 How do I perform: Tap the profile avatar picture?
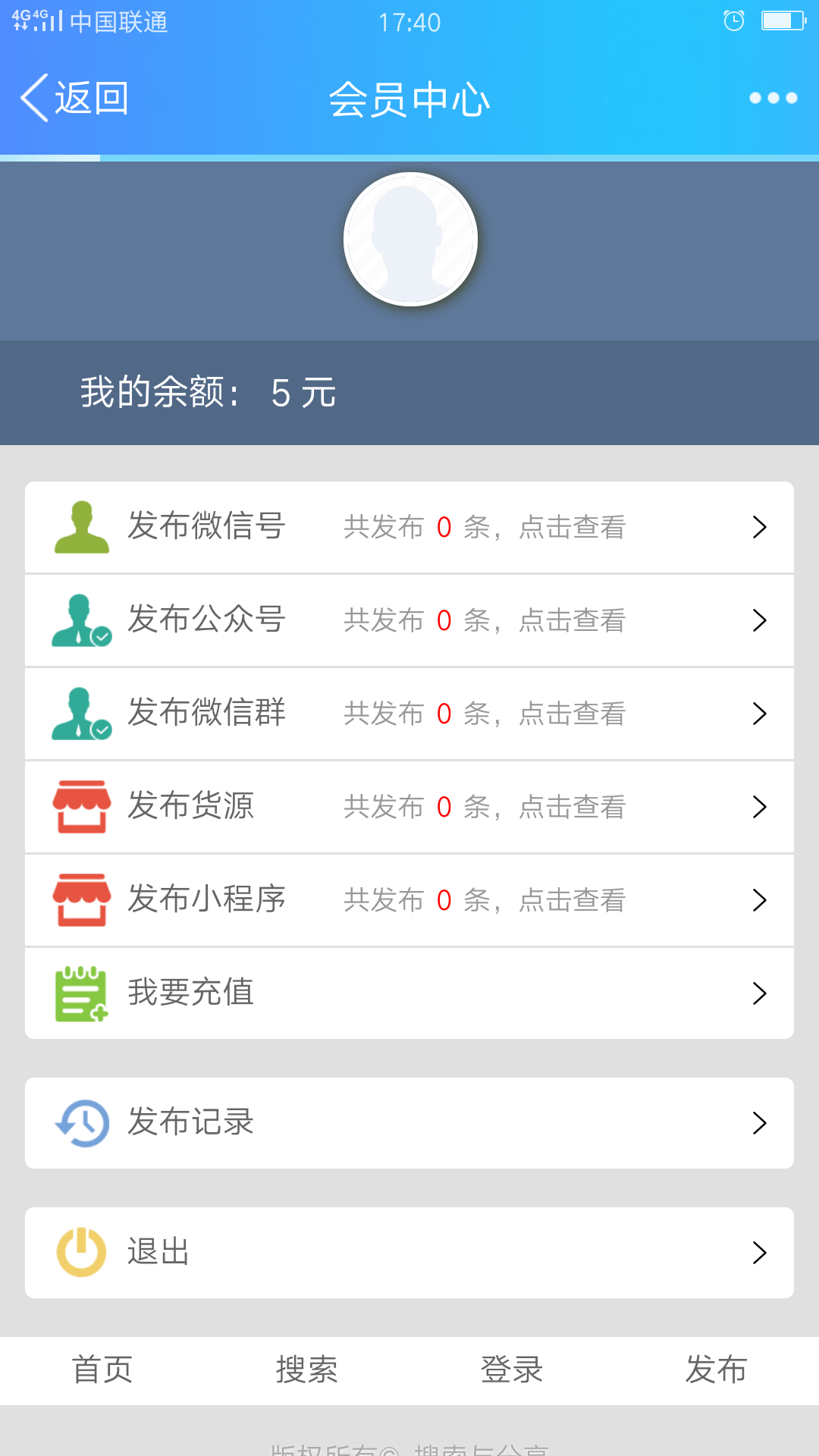tap(410, 239)
